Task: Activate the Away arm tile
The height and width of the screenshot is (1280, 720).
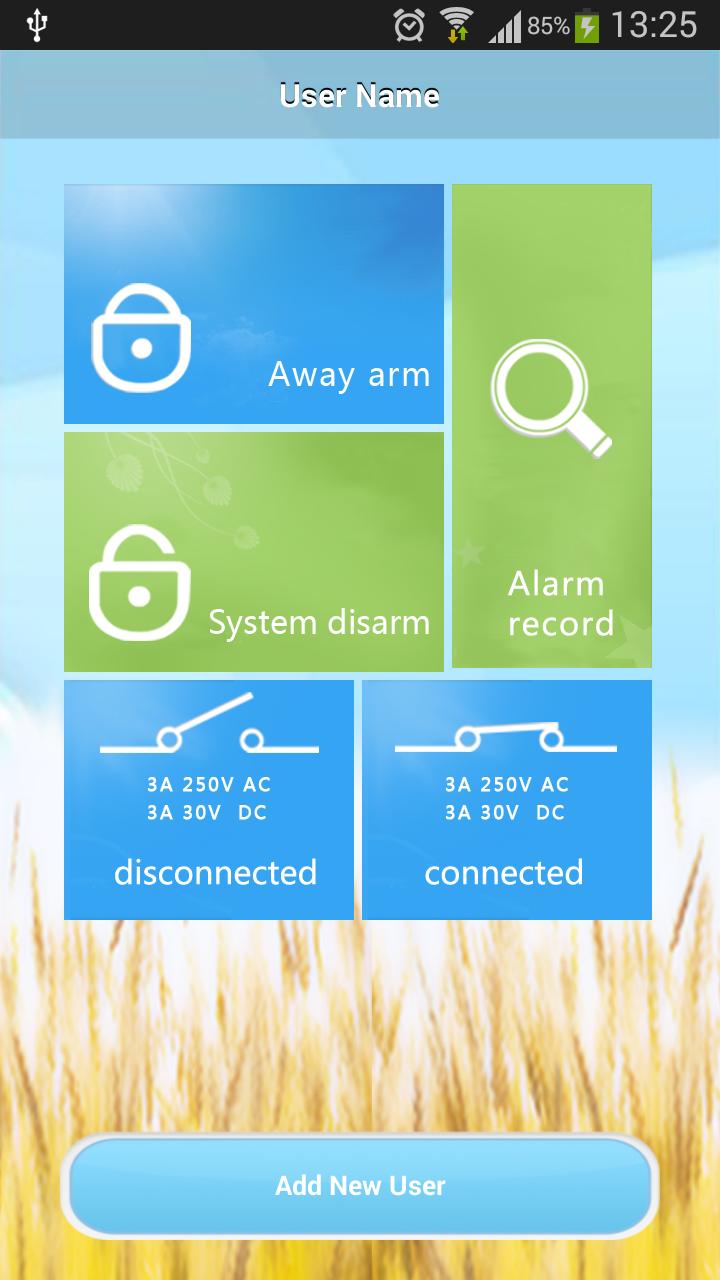Action: click(x=254, y=304)
